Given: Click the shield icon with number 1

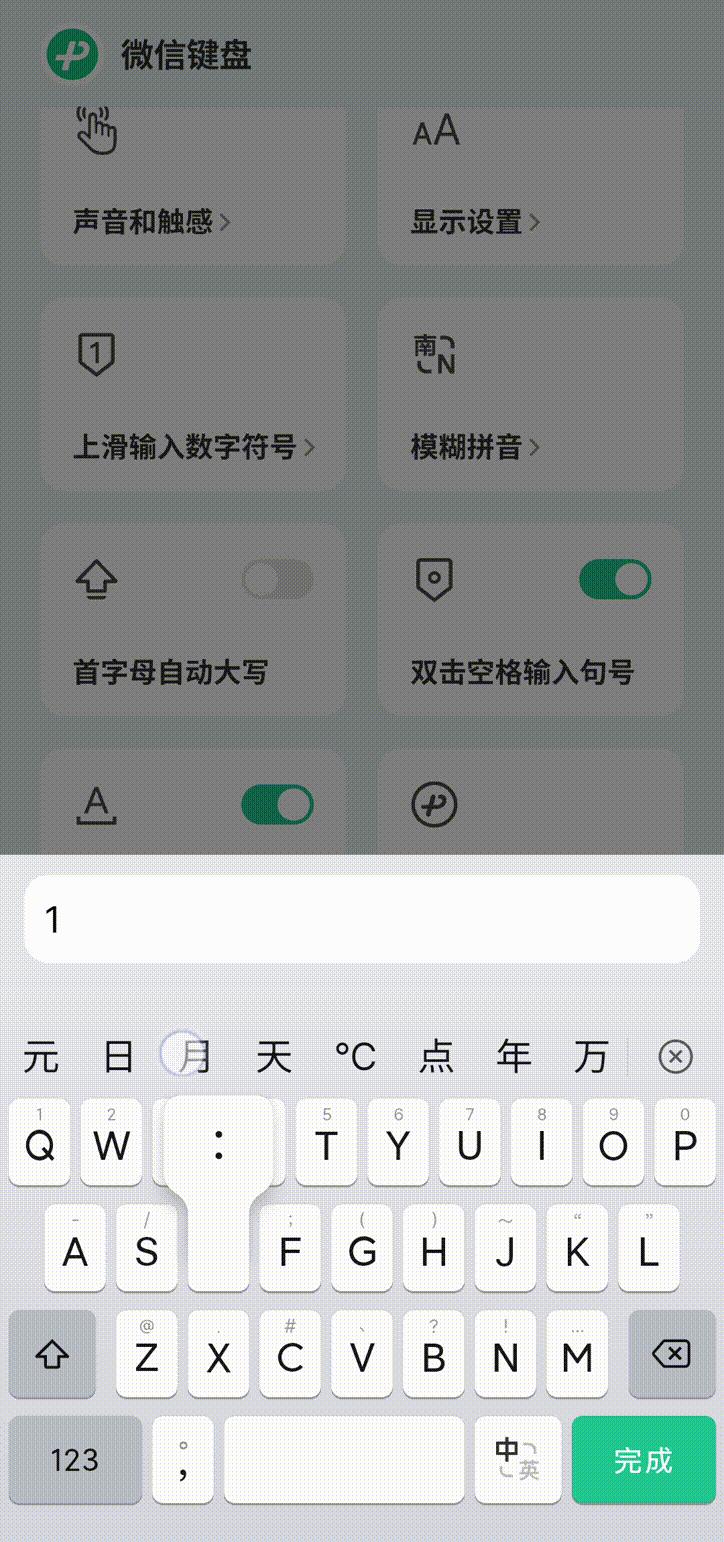Looking at the screenshot, I should click(97, 352).
